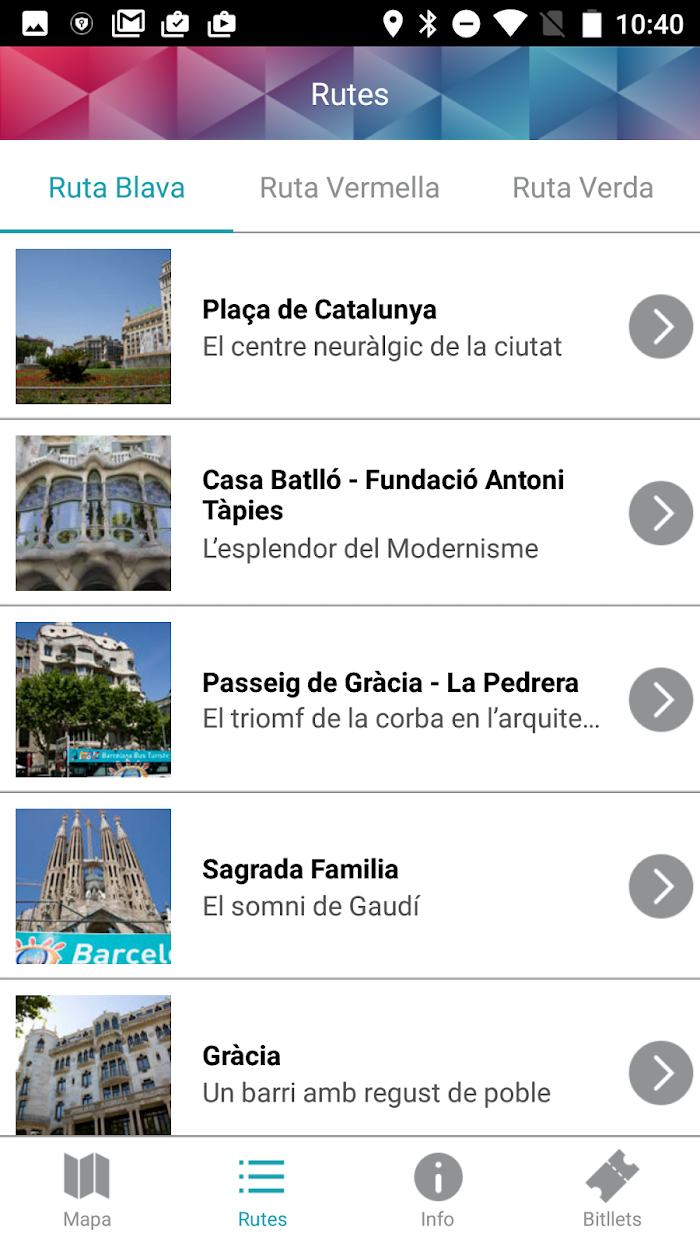View the Sagrada Familia stop details
The width and height of the screenshot is (700, 1244).
click(350, 886)
